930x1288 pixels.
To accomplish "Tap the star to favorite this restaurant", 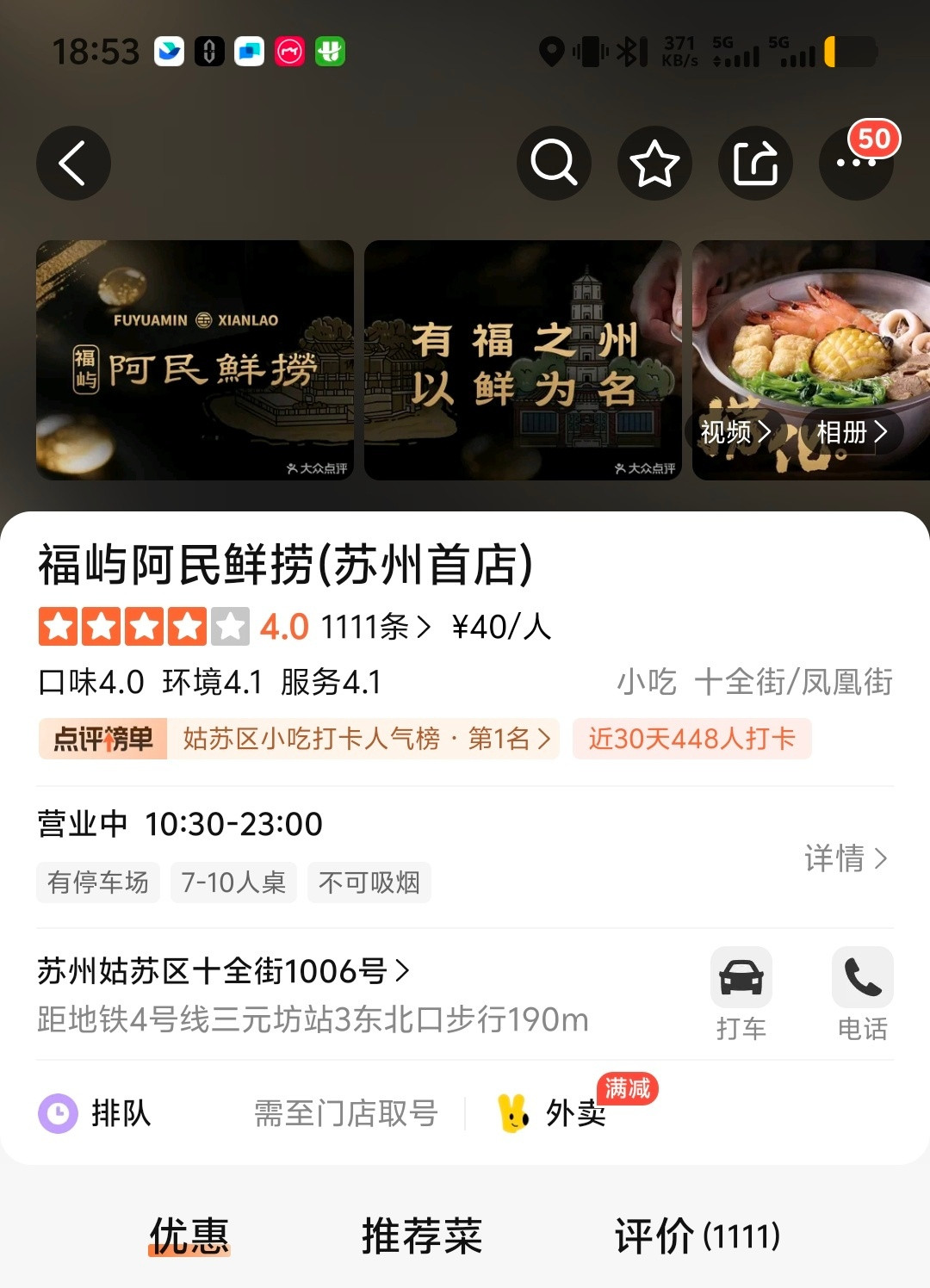I will (x=654, y=164).
